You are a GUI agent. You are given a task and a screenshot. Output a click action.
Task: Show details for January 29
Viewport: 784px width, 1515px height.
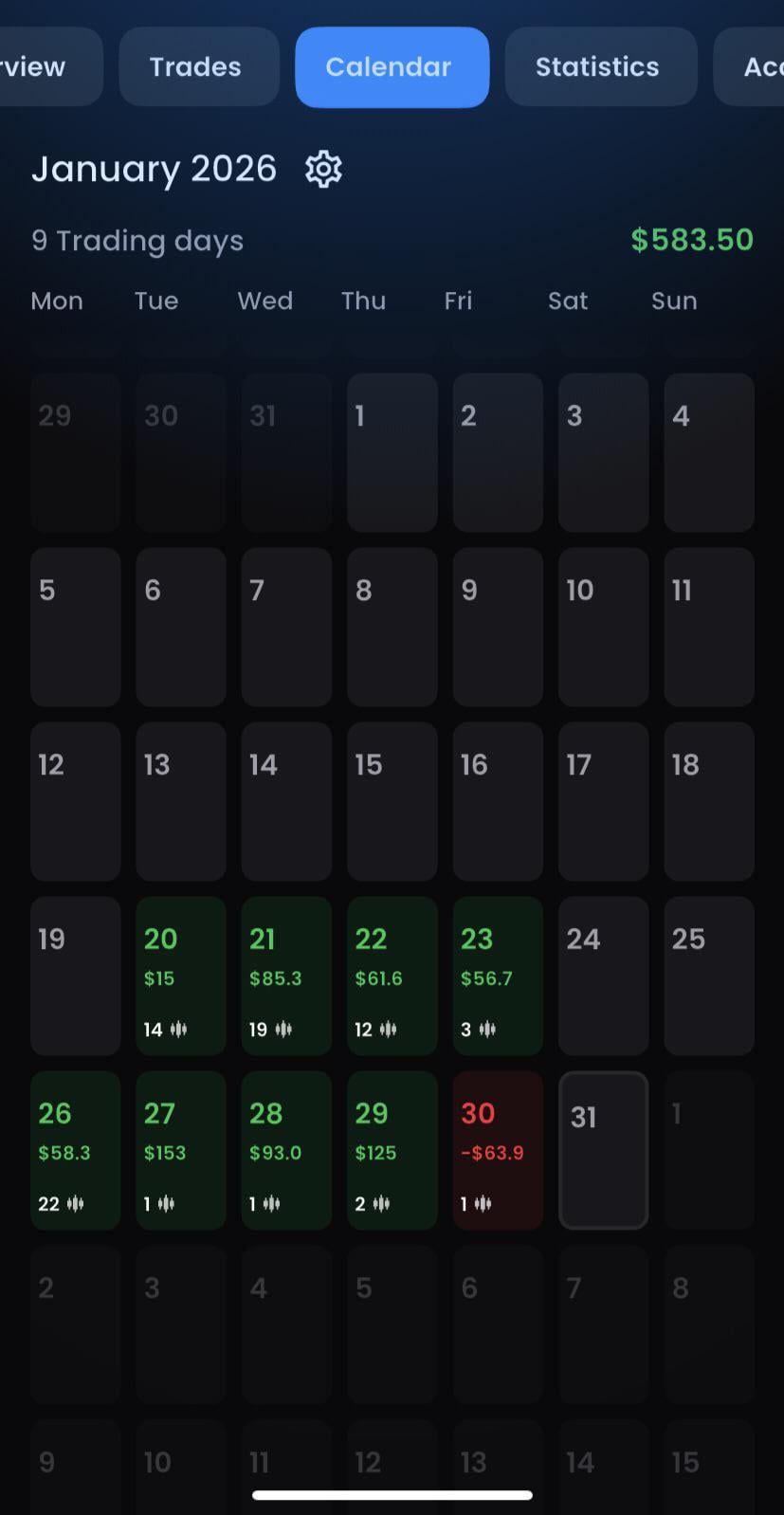coord(392,1150)
